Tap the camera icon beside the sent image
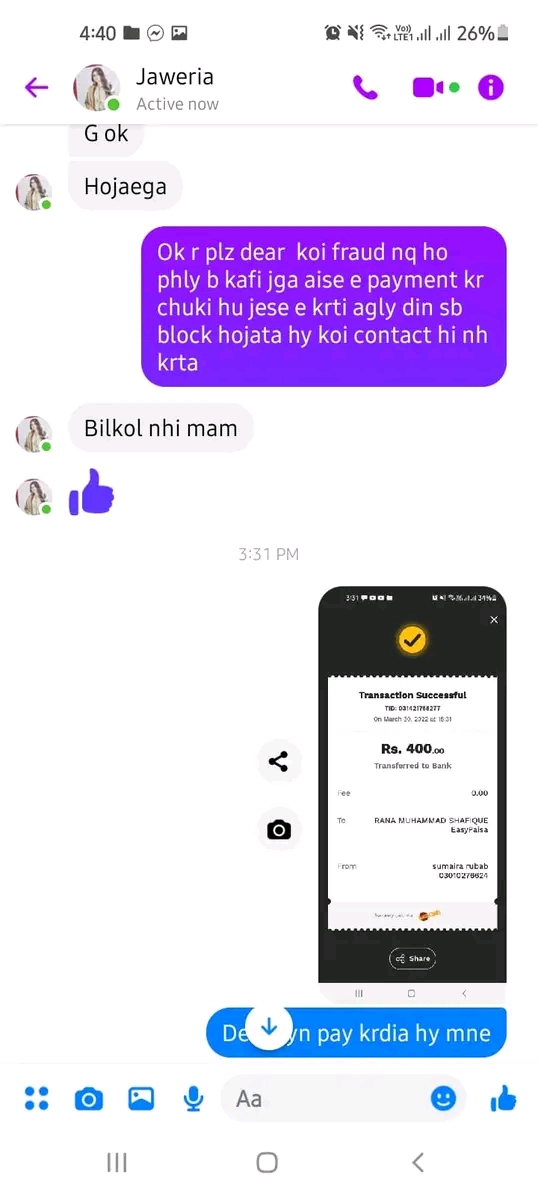 pos(279,829)
